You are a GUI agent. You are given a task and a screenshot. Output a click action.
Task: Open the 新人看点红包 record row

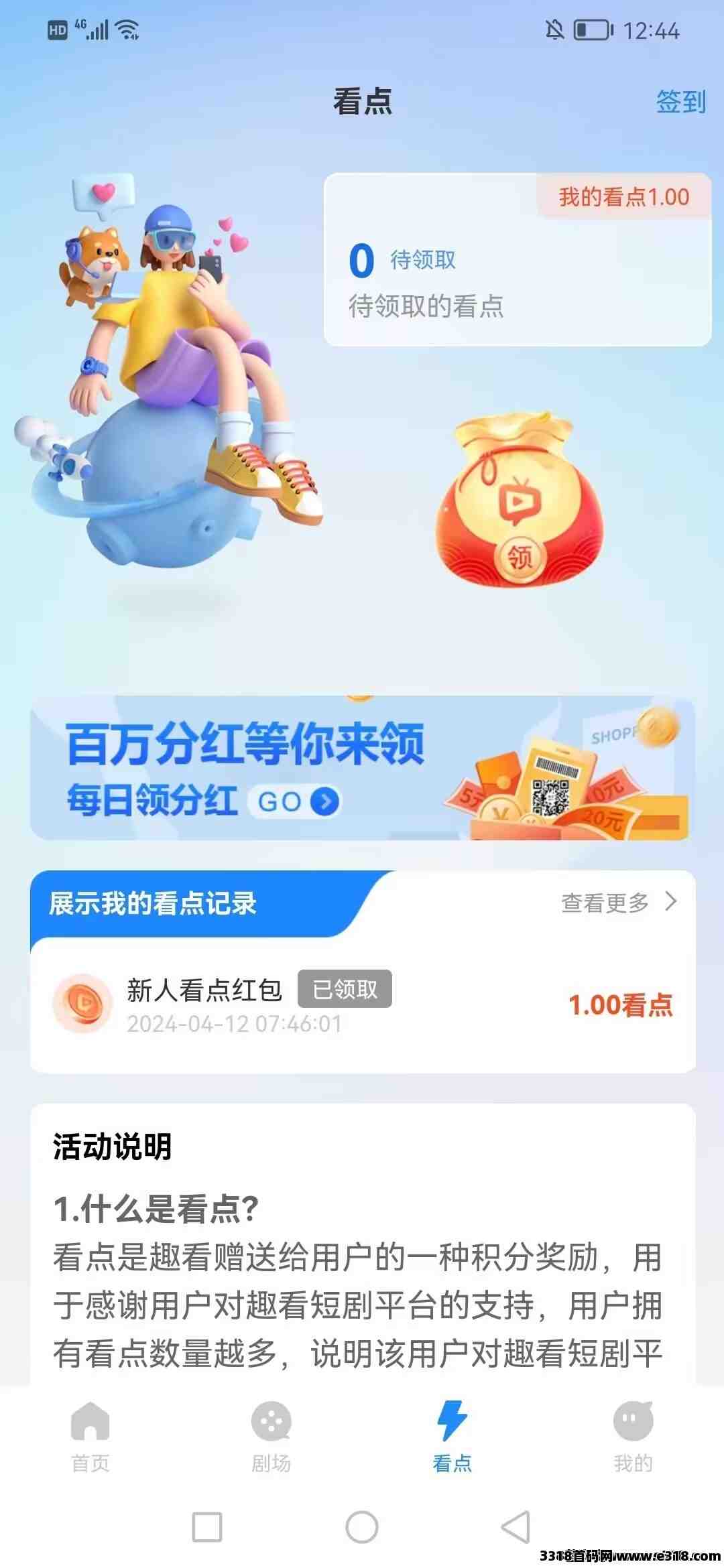tap(362, 1004)
